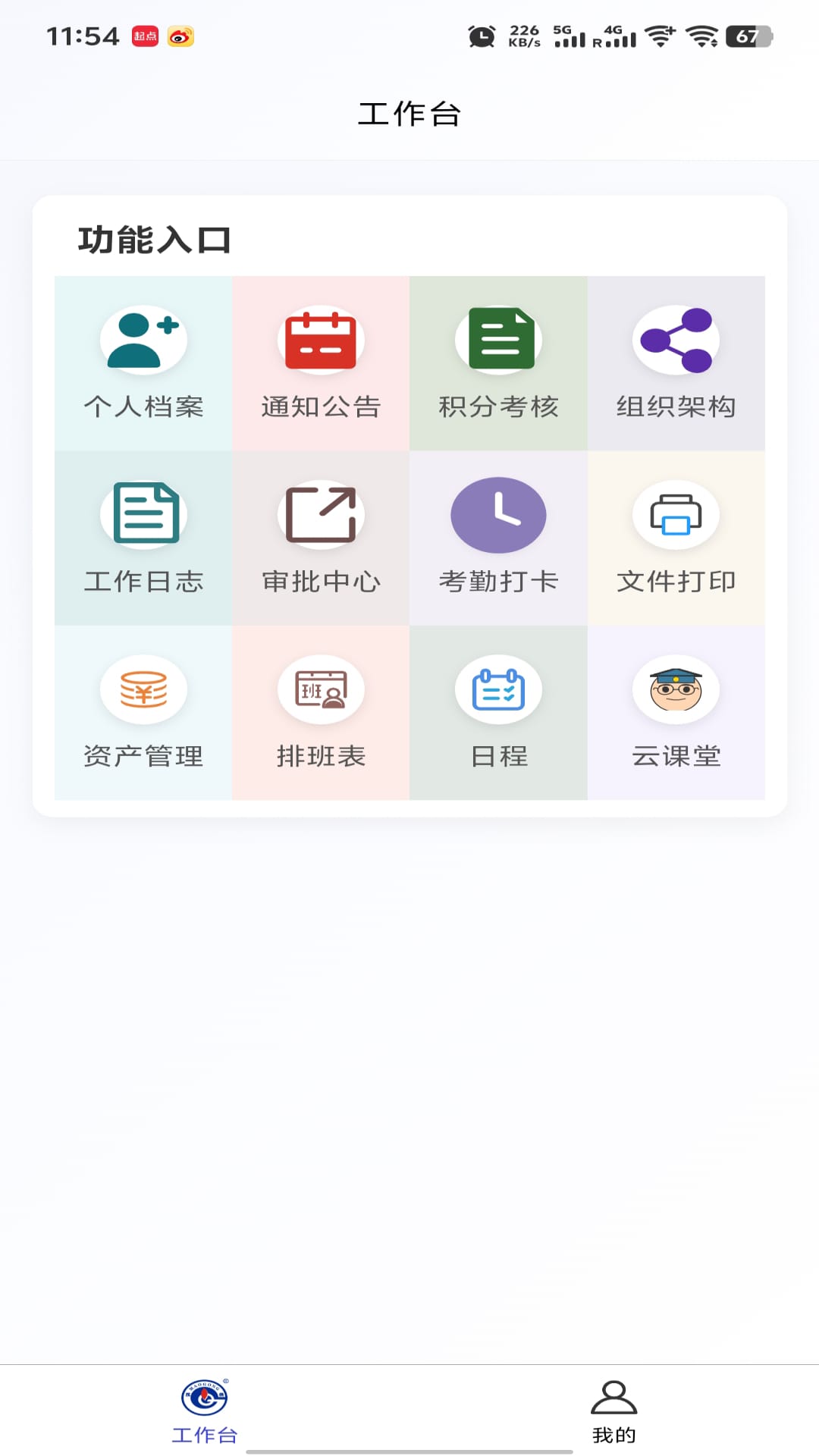This screenshot has width=819, height=1456.
Task: Launch 云课堂 cloud classroom
Action: click(x=676, y=712)
